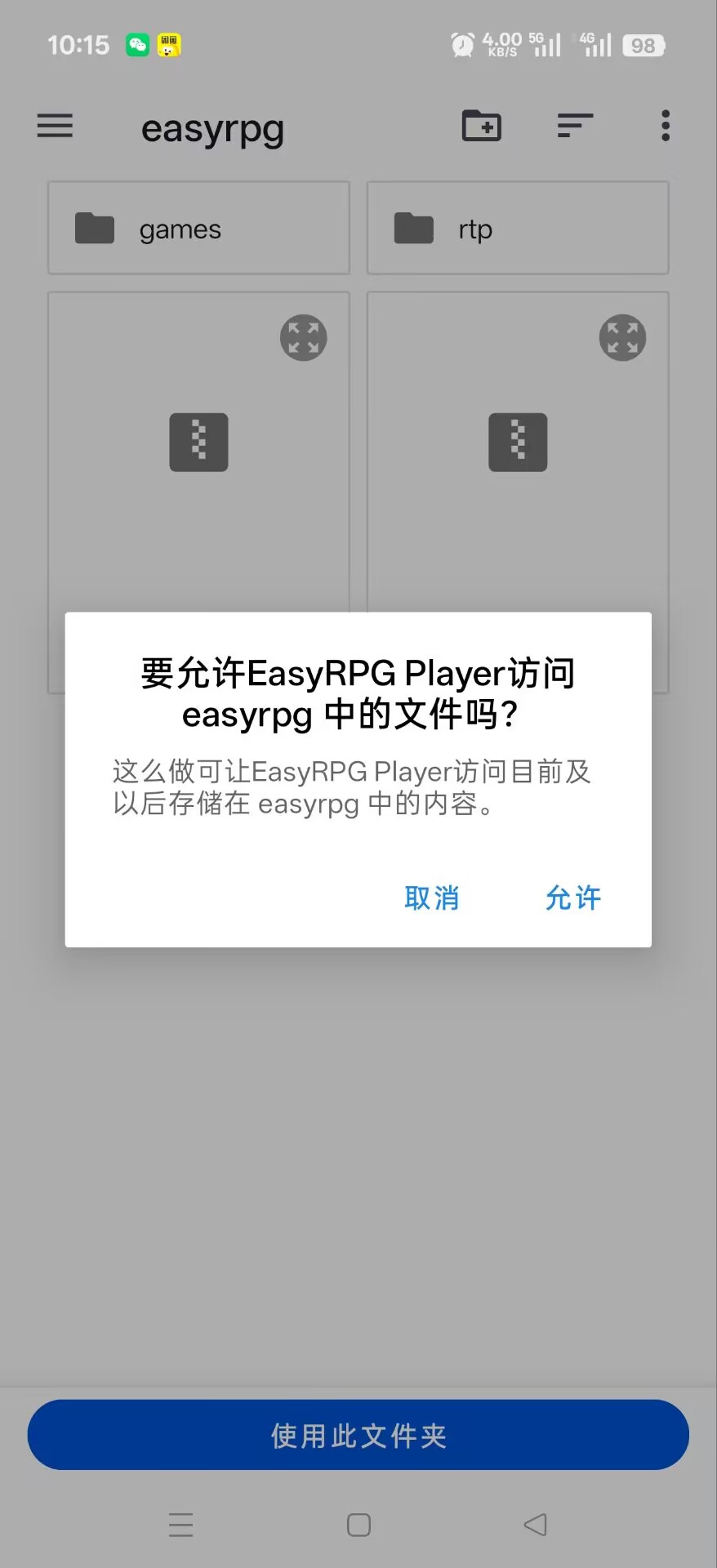Cancel the permission dialog with 取消
Viewport: 717px width, 1568px height.
[431, 898]
